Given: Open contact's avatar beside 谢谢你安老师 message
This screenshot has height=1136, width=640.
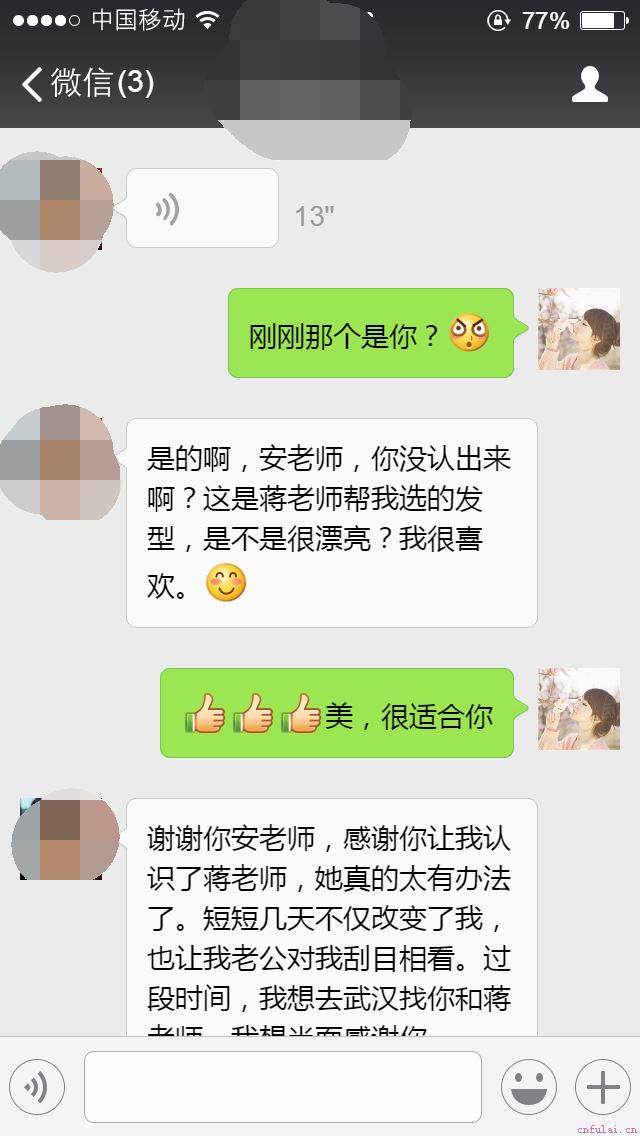Looking at the screenshot, I should point(62,838).
